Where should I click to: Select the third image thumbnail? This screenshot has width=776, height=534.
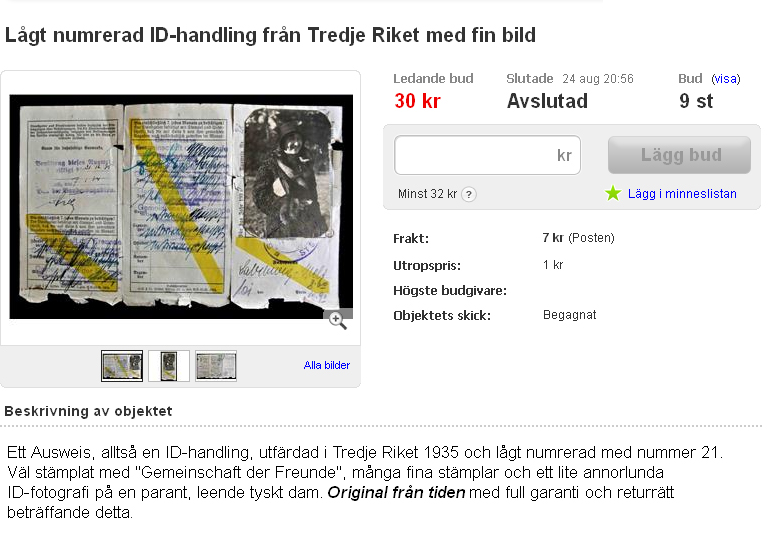(x=216, y=365)
